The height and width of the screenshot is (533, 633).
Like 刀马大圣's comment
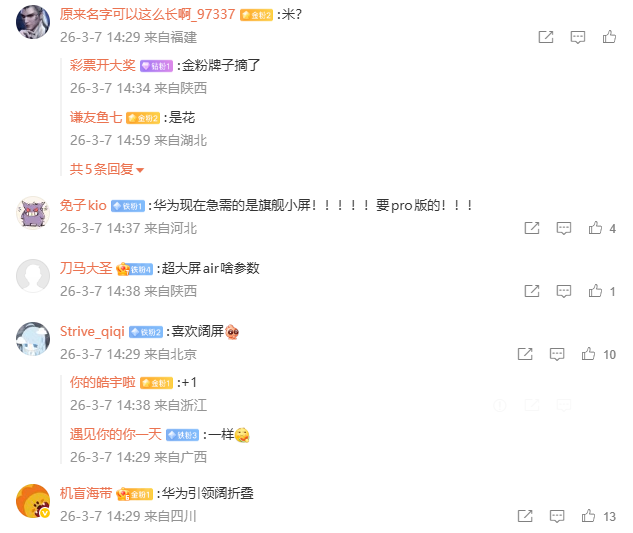595,291
